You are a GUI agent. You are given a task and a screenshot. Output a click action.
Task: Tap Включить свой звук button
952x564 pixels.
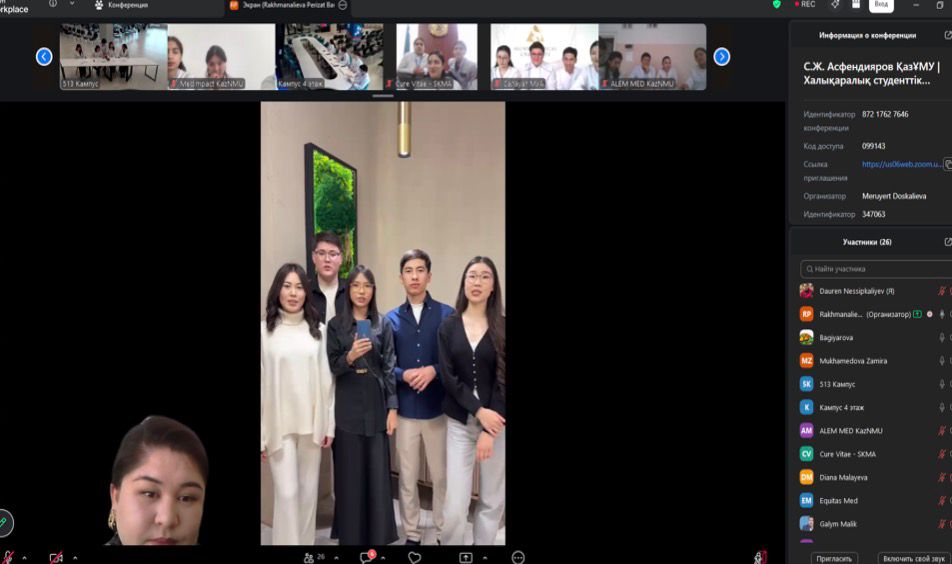(915, 558)
